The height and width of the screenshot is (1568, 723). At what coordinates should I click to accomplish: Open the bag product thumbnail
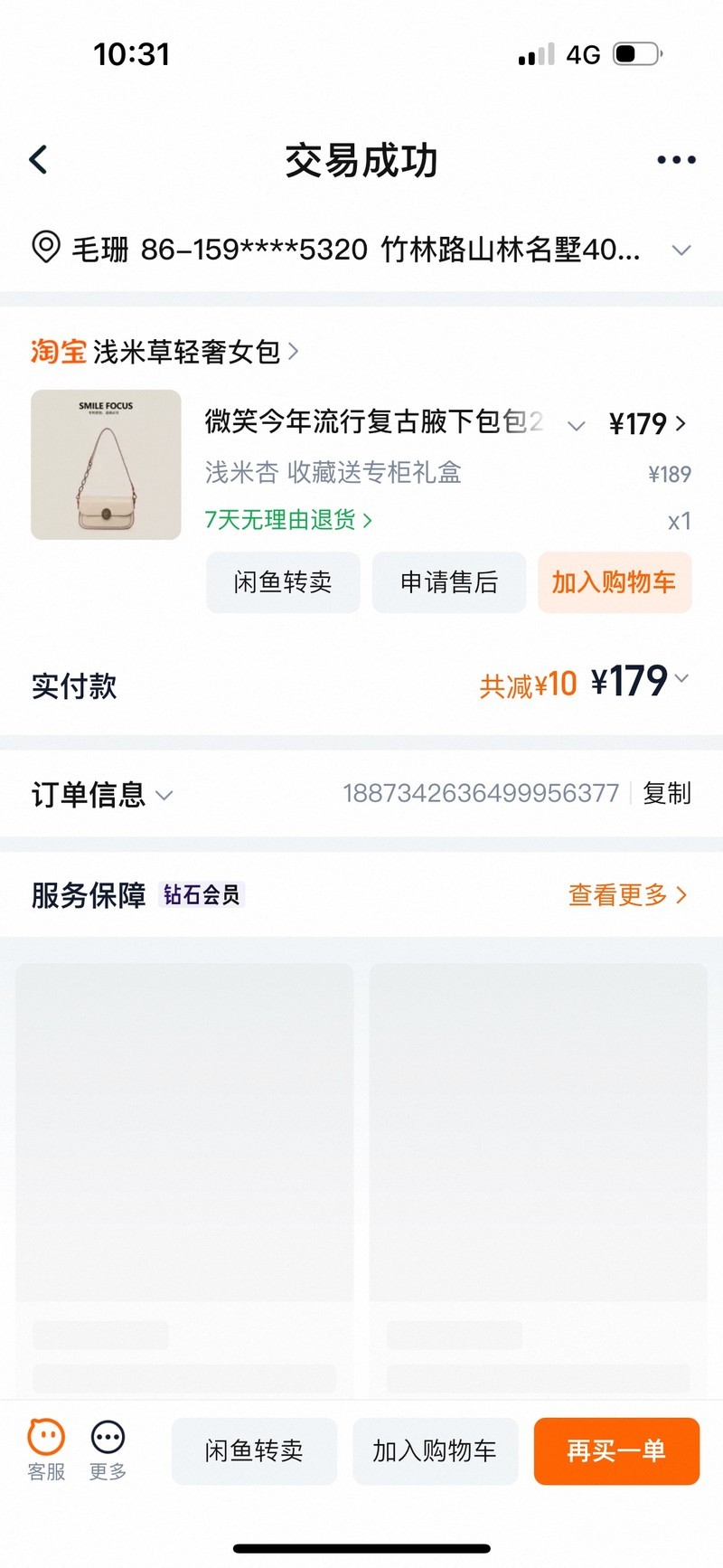coord(106,465)
